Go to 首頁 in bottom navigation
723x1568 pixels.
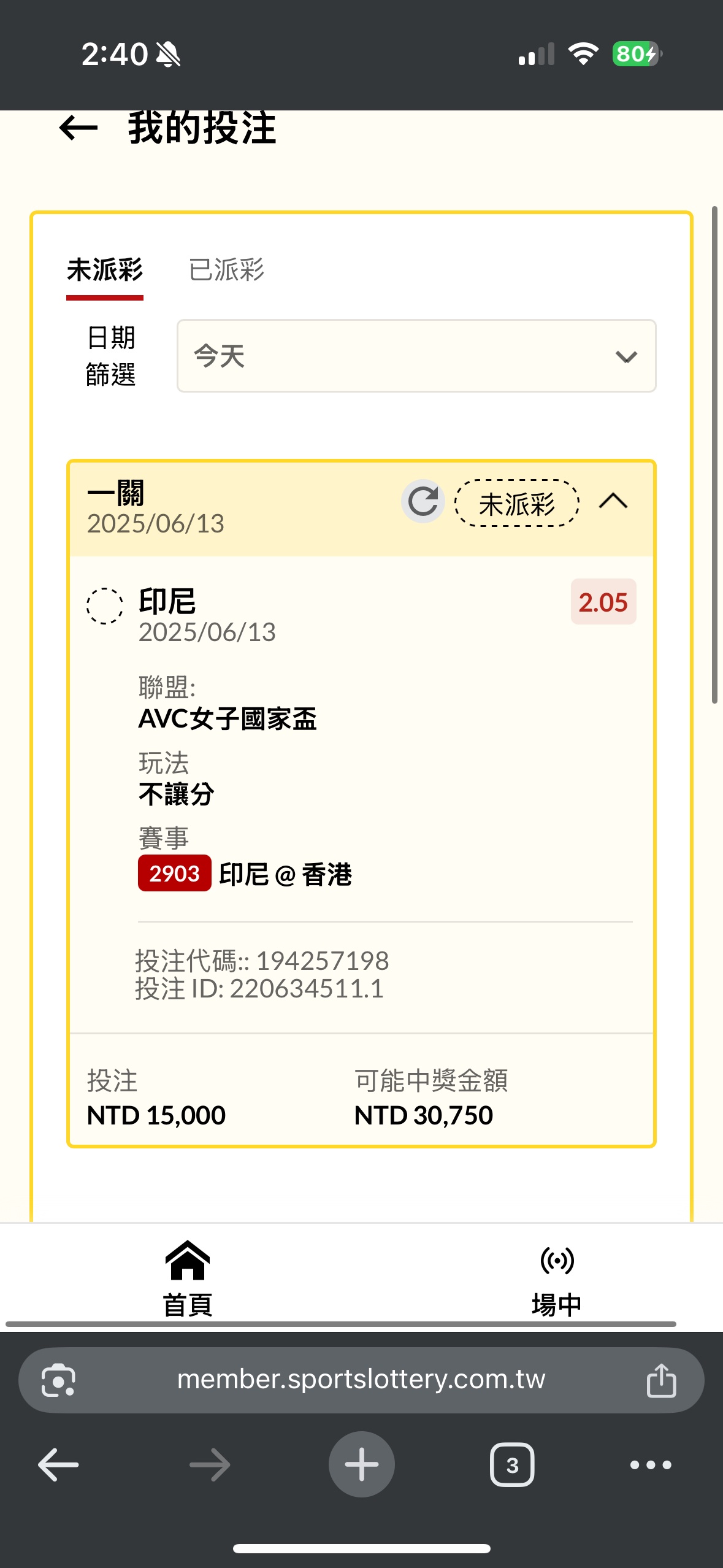click(188, 1278)
